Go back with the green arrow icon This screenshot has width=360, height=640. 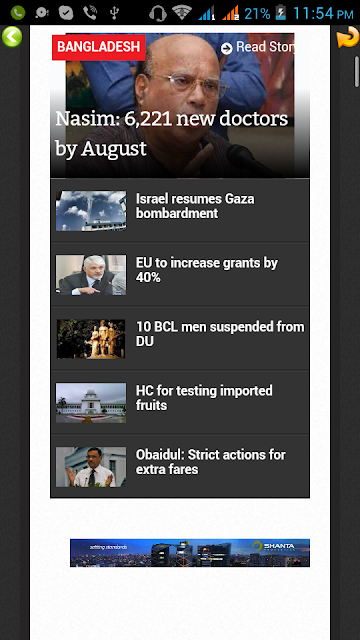[x=12, y=37]
